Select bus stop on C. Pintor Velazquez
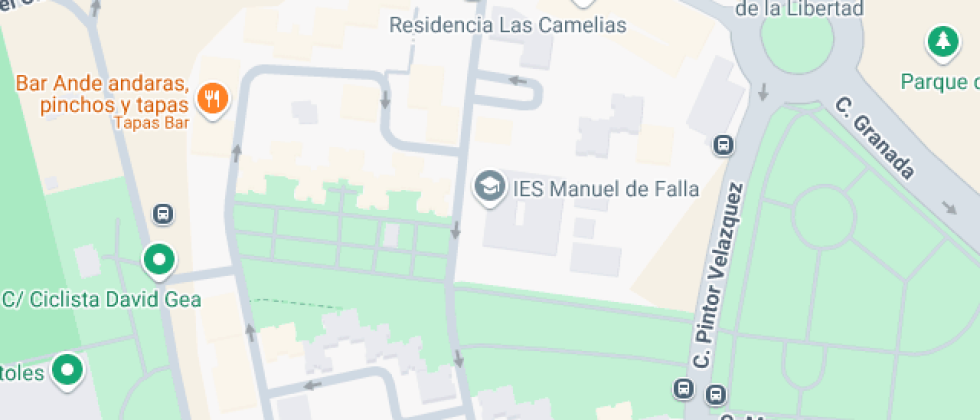The height and width of the screenshot is (420, 980). click(723, 146)
